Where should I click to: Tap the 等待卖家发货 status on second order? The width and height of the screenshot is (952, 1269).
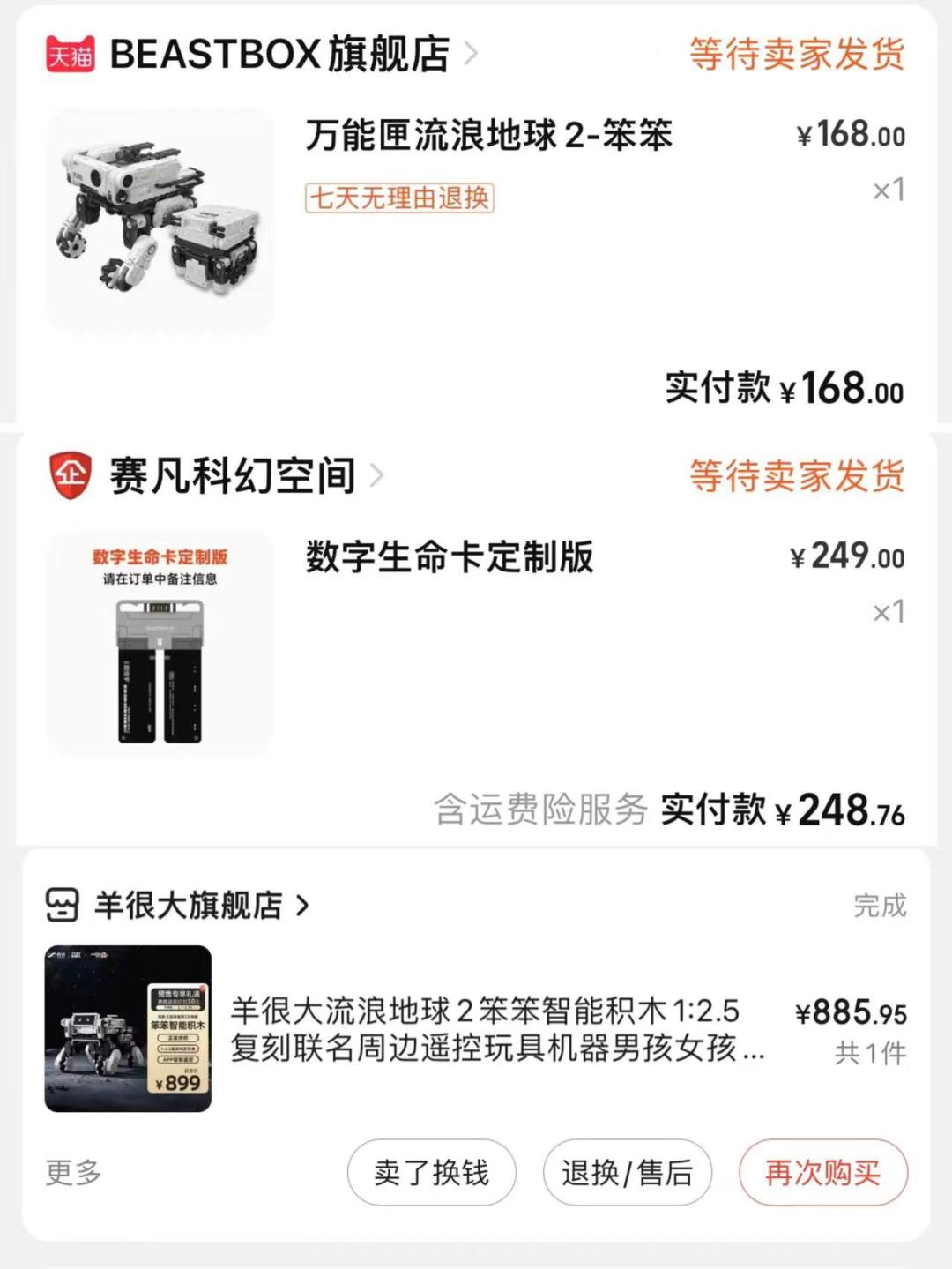796,474
